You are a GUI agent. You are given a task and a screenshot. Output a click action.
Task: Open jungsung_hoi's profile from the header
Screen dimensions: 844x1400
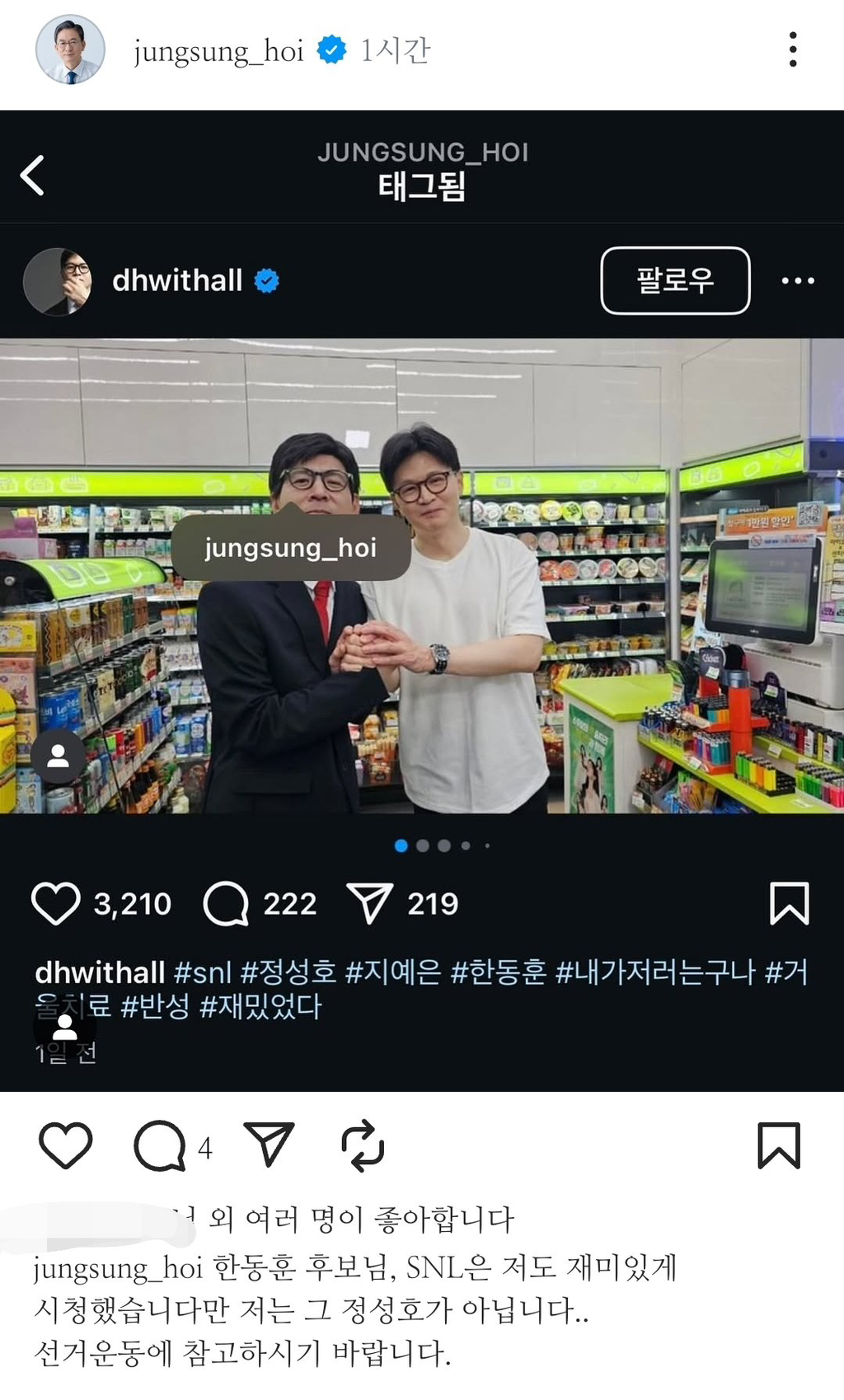219,49
